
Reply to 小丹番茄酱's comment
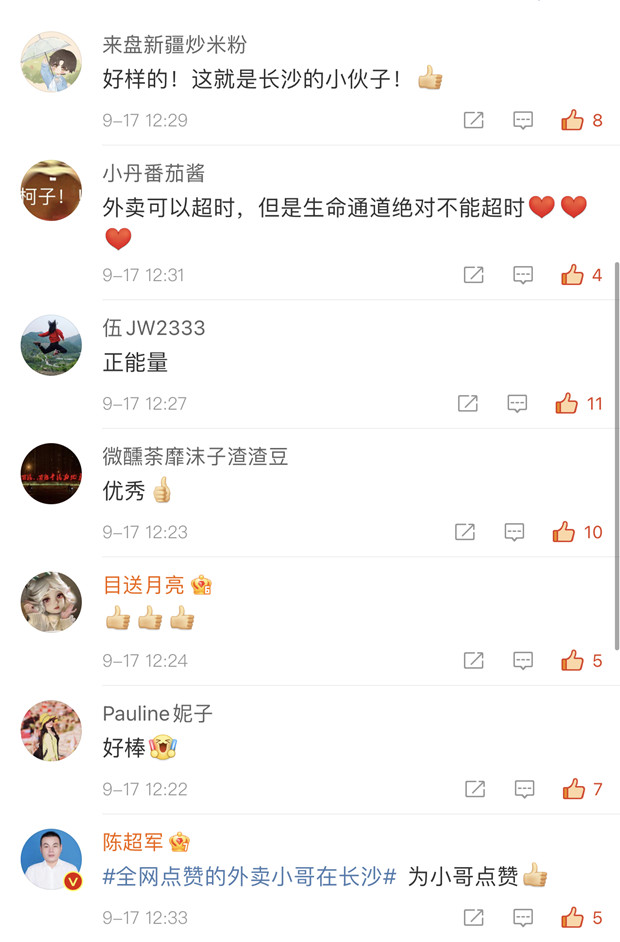pyautogui.click(x=523, y=275)
